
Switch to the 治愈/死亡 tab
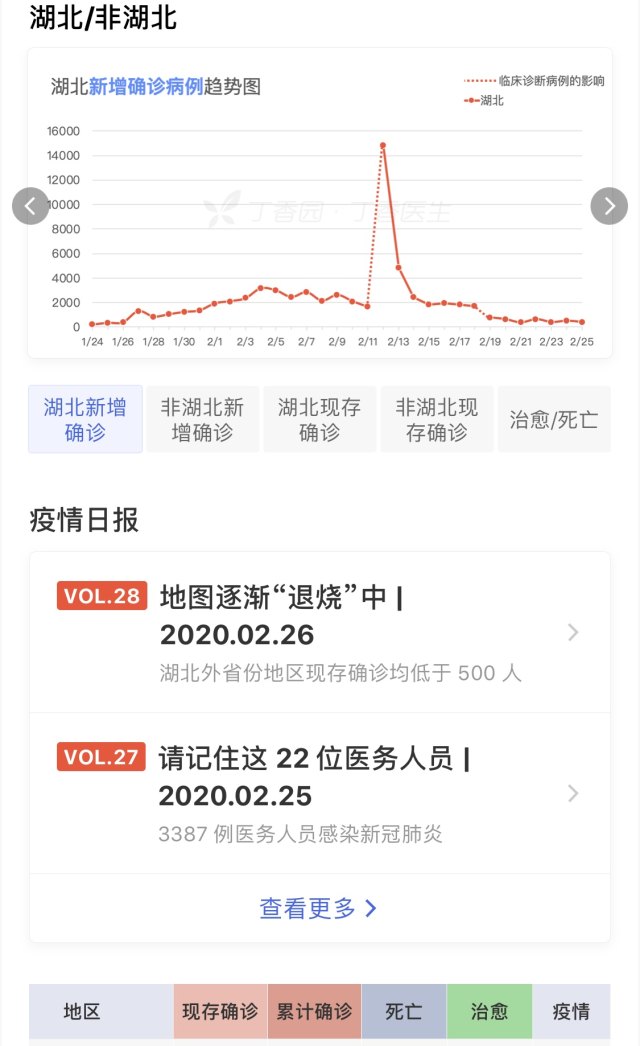(554, 419)
